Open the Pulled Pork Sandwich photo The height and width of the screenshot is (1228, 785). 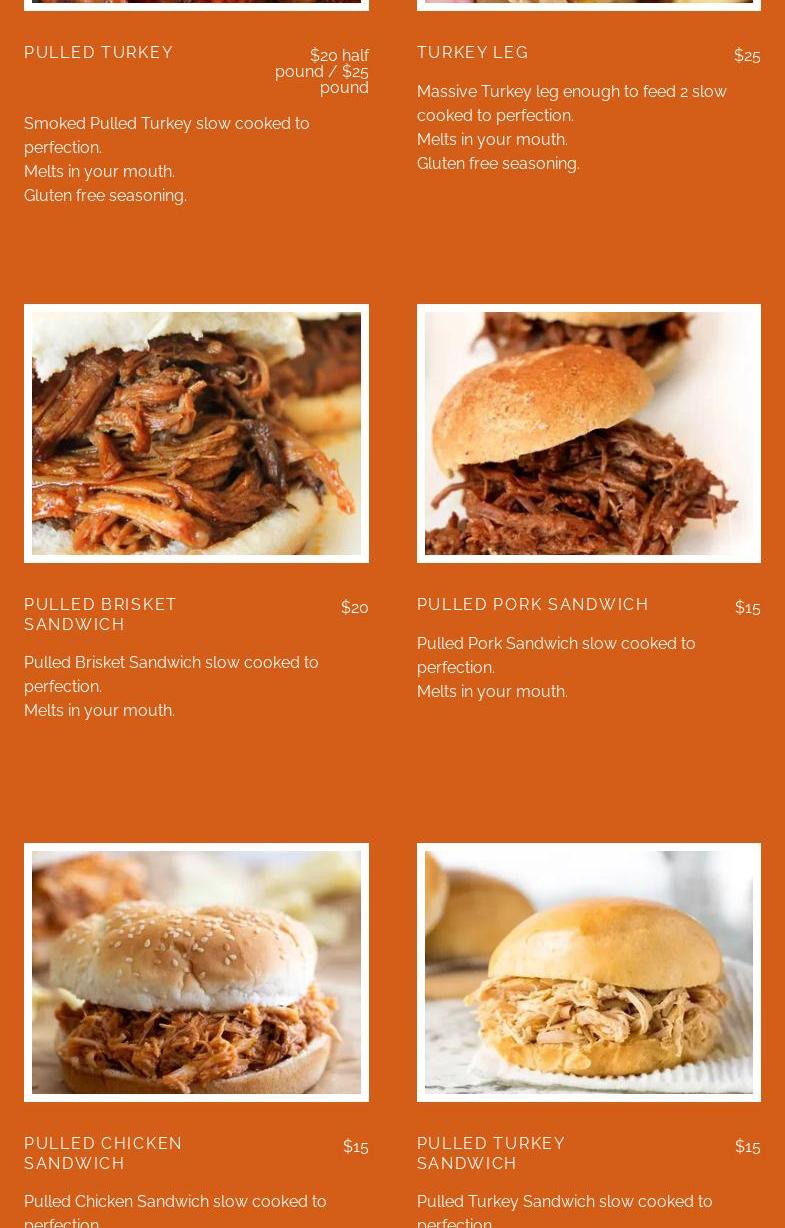[588, 433]
